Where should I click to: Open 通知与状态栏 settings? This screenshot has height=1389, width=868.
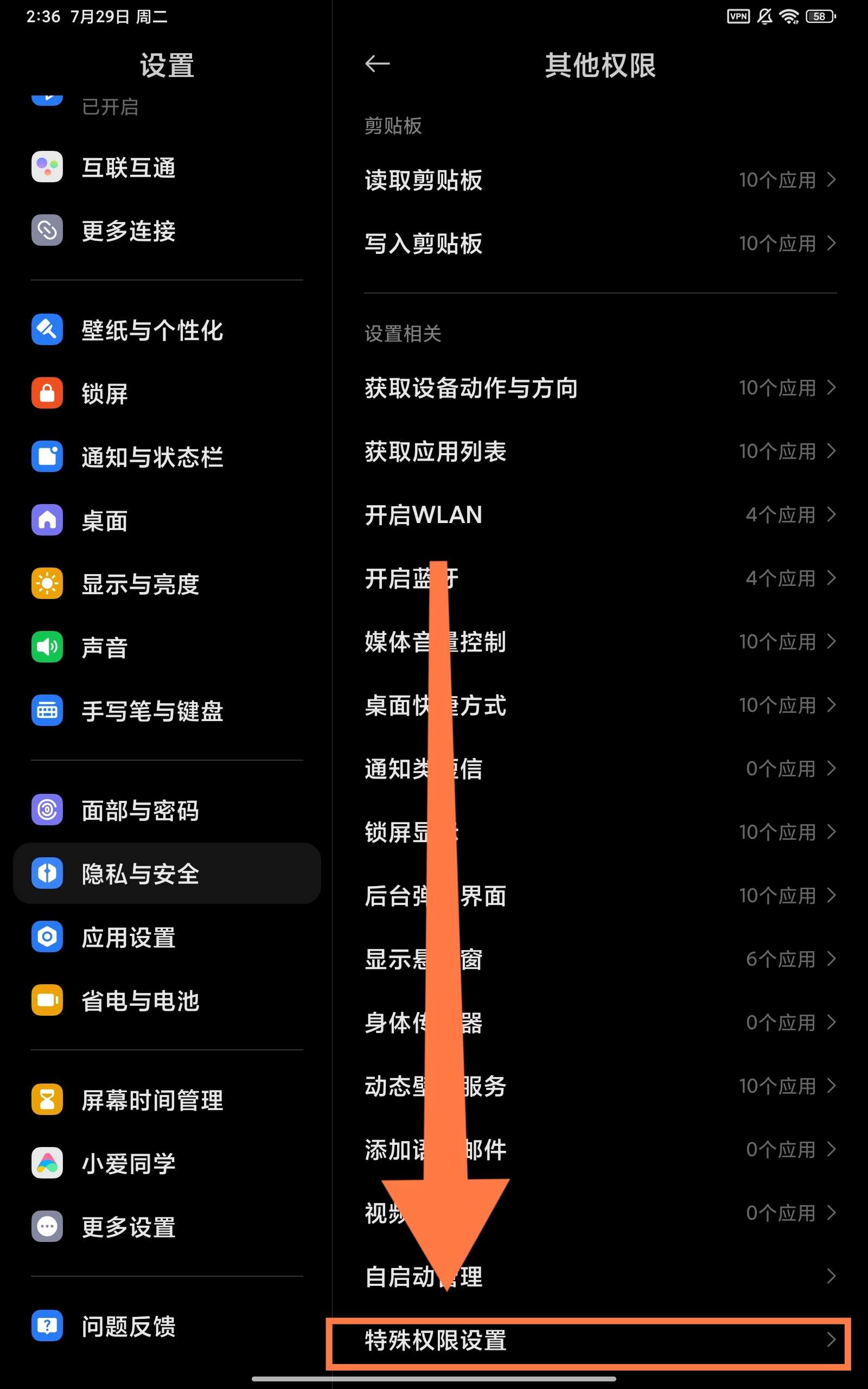point(151,457)
